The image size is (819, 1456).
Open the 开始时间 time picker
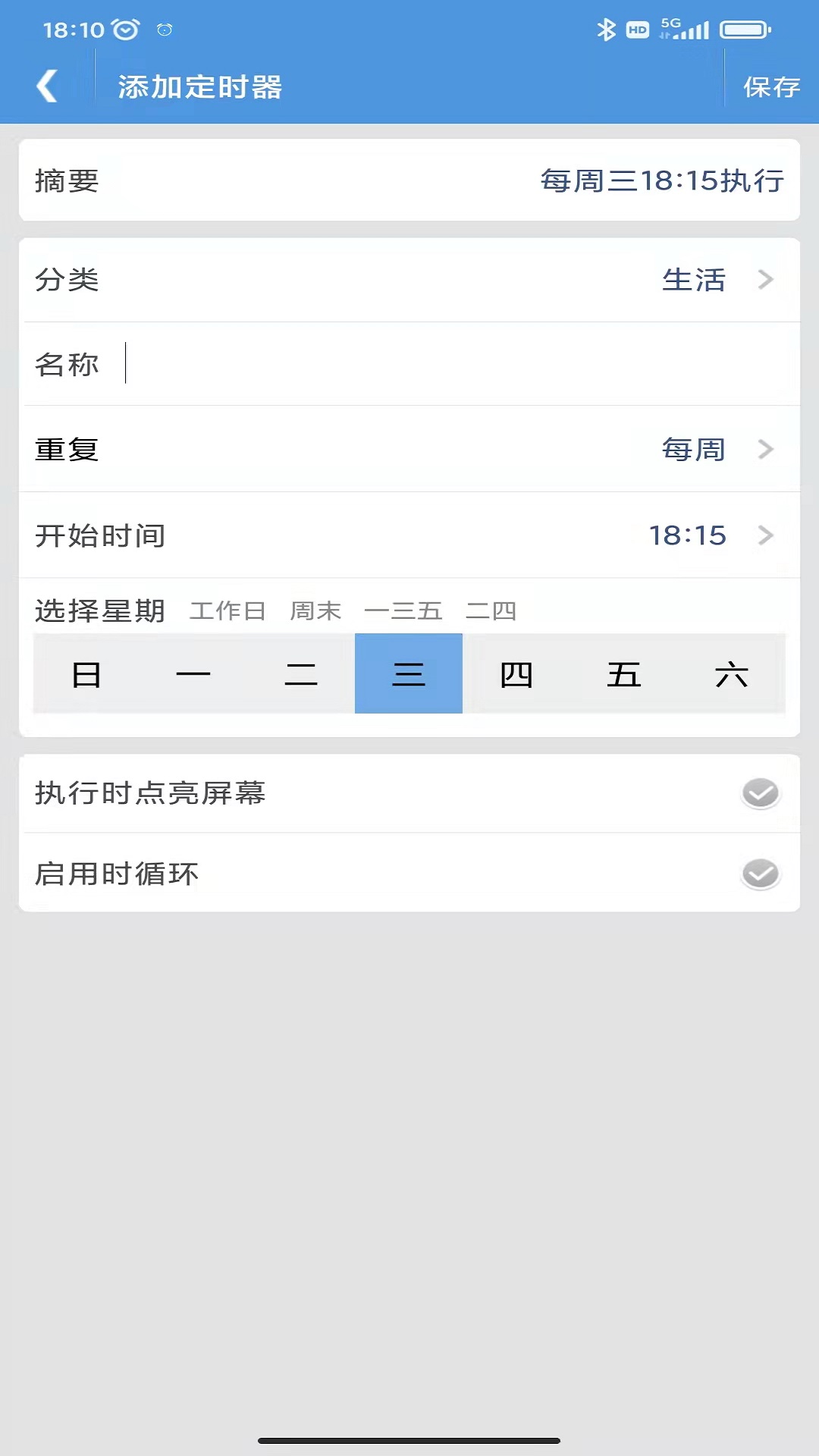[409, 535]
